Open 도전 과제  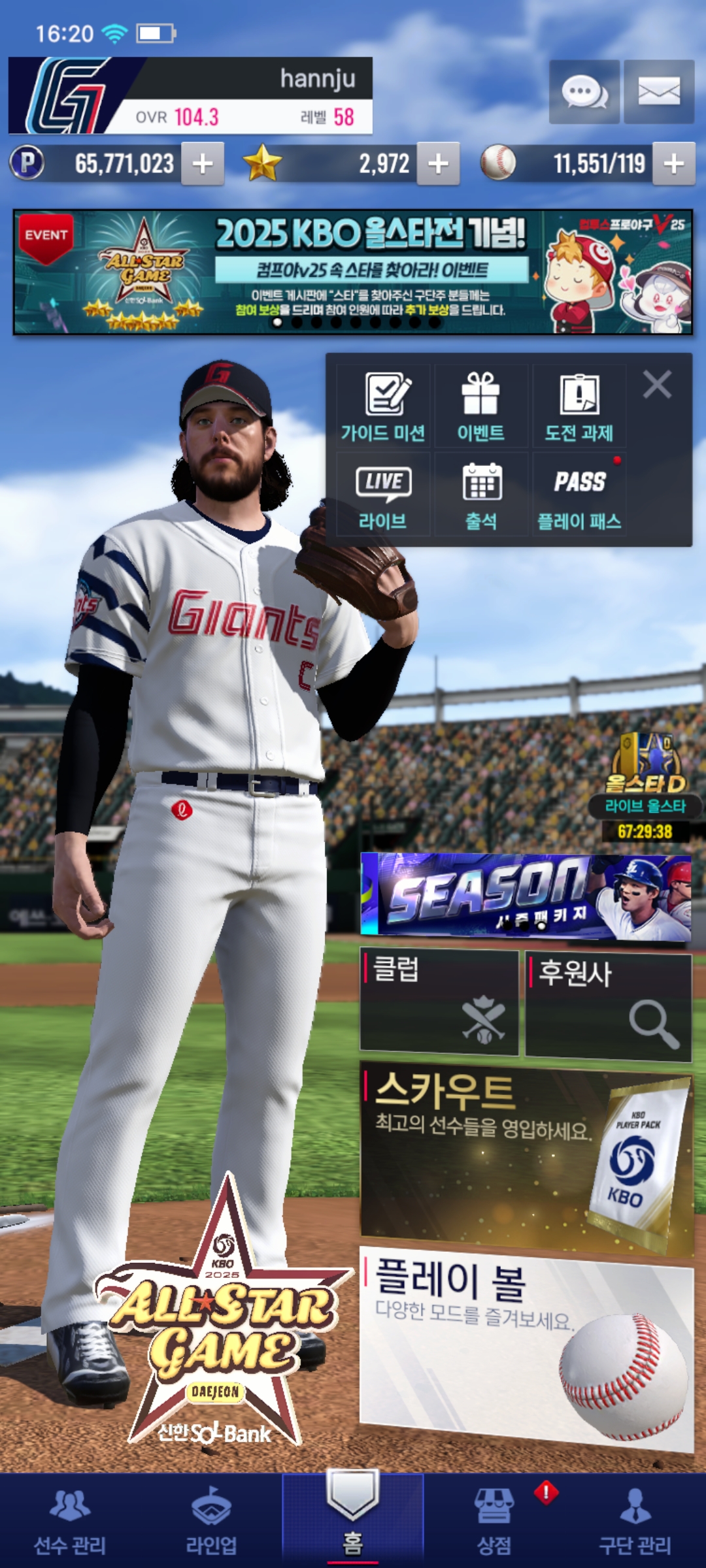pyautogui.click(x=579, y=406)
